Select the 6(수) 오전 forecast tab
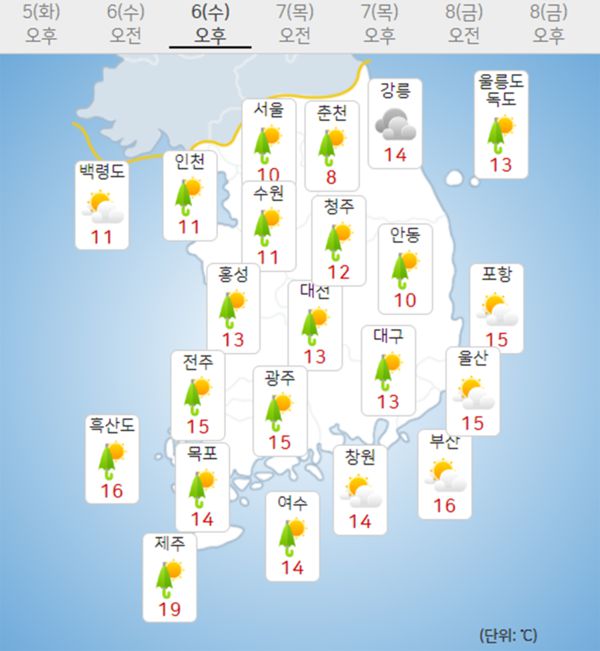This screenshot has width=600, height=651. tap(127, 25)
